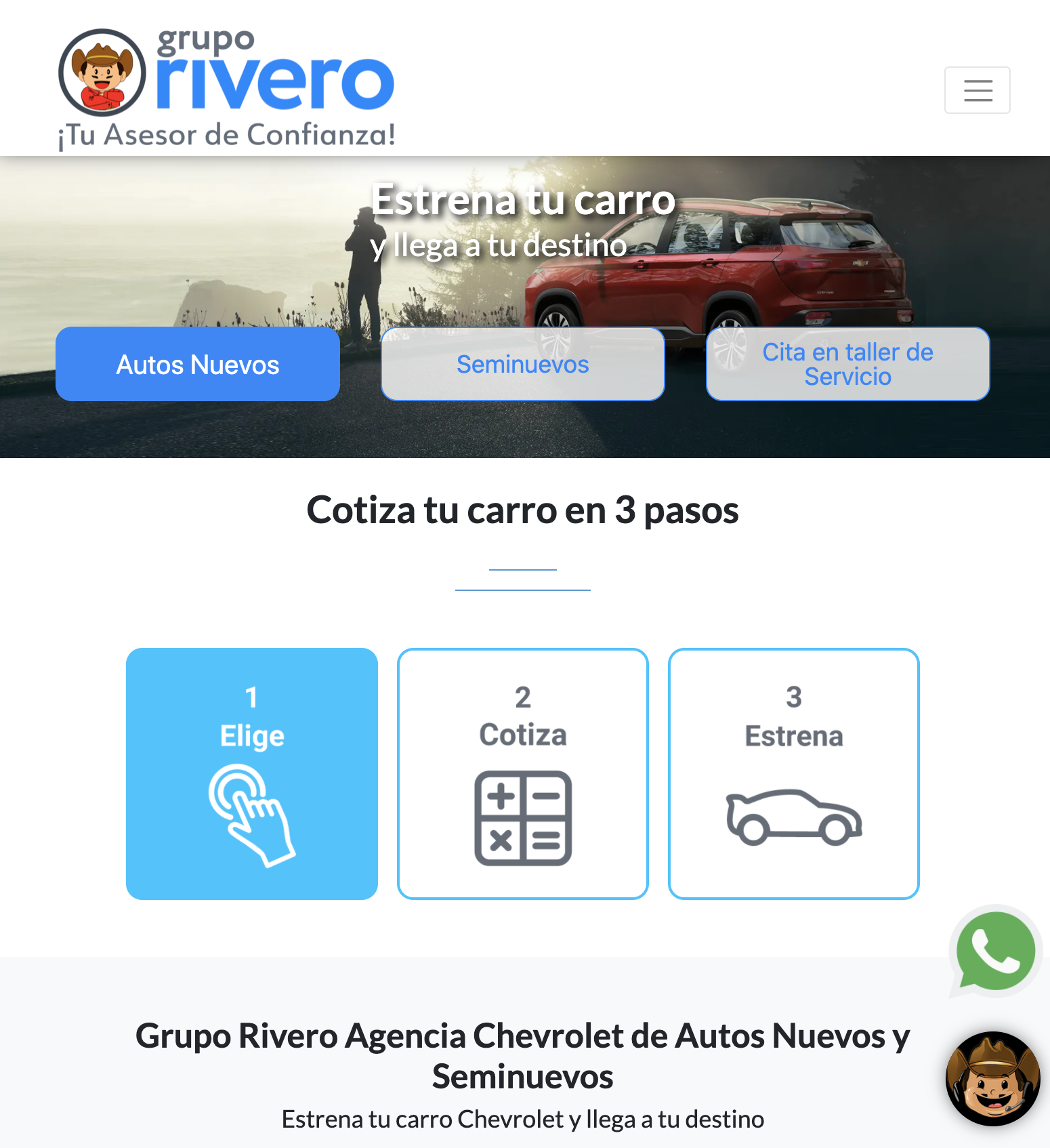Select the Autos Nuevos button
Viewport: 1050px width, 1148px height.
click(198, 365)
